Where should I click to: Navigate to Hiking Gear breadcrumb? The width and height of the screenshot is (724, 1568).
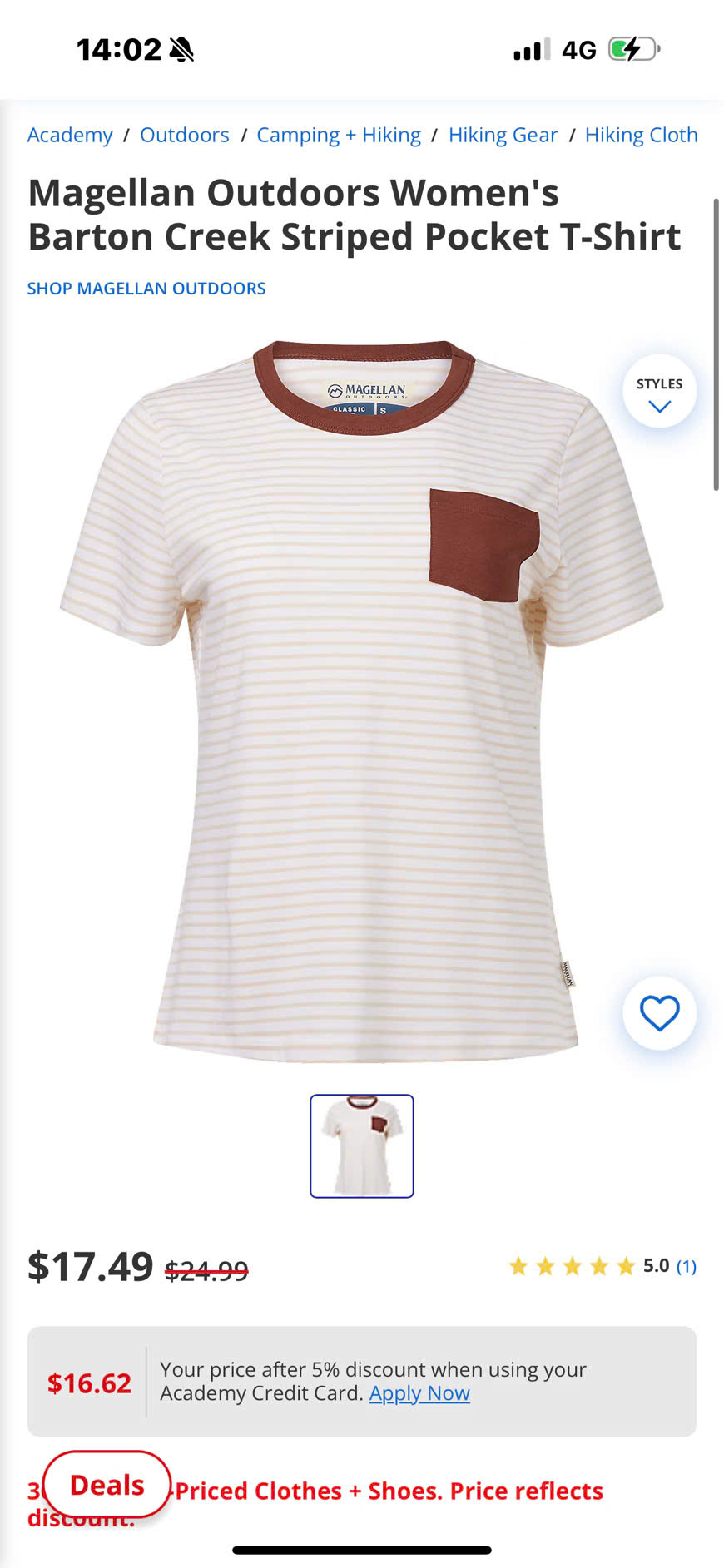click(503, 135)
